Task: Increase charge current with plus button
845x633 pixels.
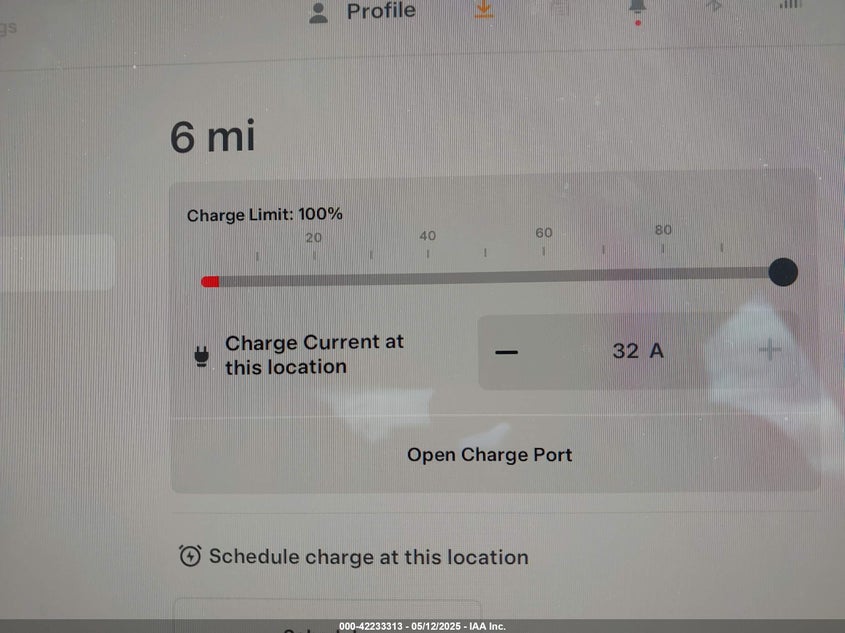Action: pos(769,350)
